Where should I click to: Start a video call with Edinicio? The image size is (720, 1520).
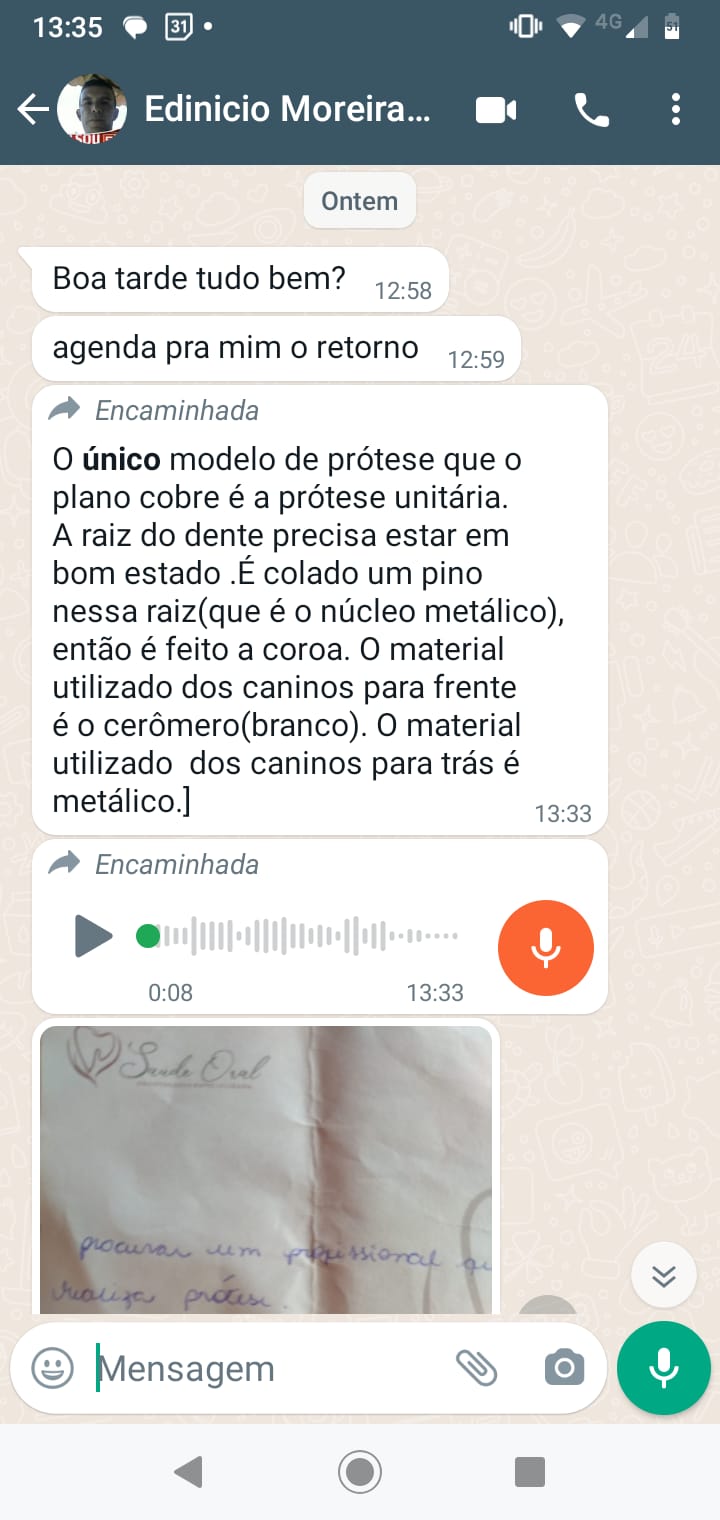496,110
